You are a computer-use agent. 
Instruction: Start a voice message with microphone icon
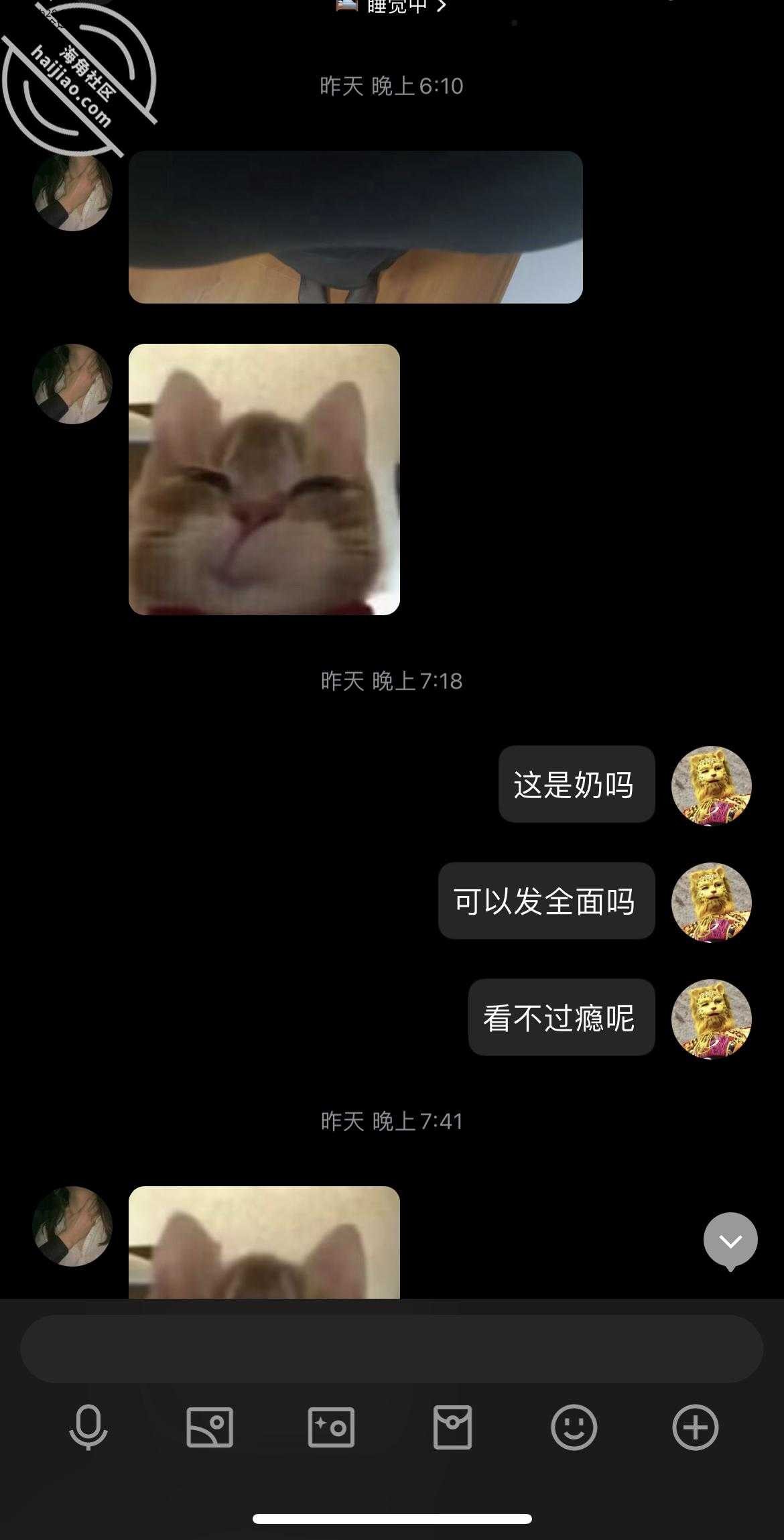point(88,1427)
